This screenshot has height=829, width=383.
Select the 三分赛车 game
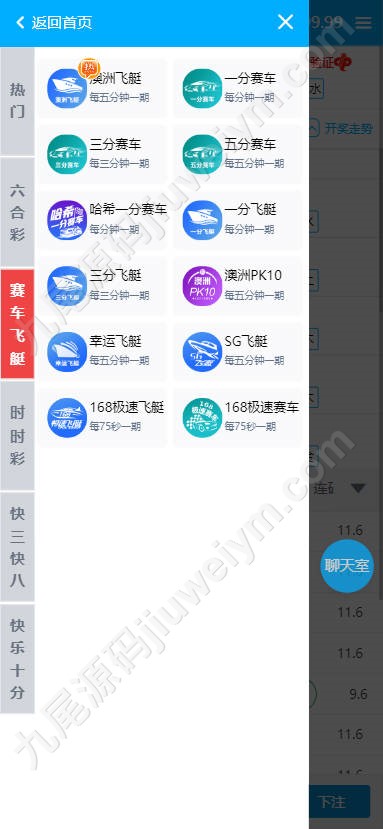coord(103,154)
